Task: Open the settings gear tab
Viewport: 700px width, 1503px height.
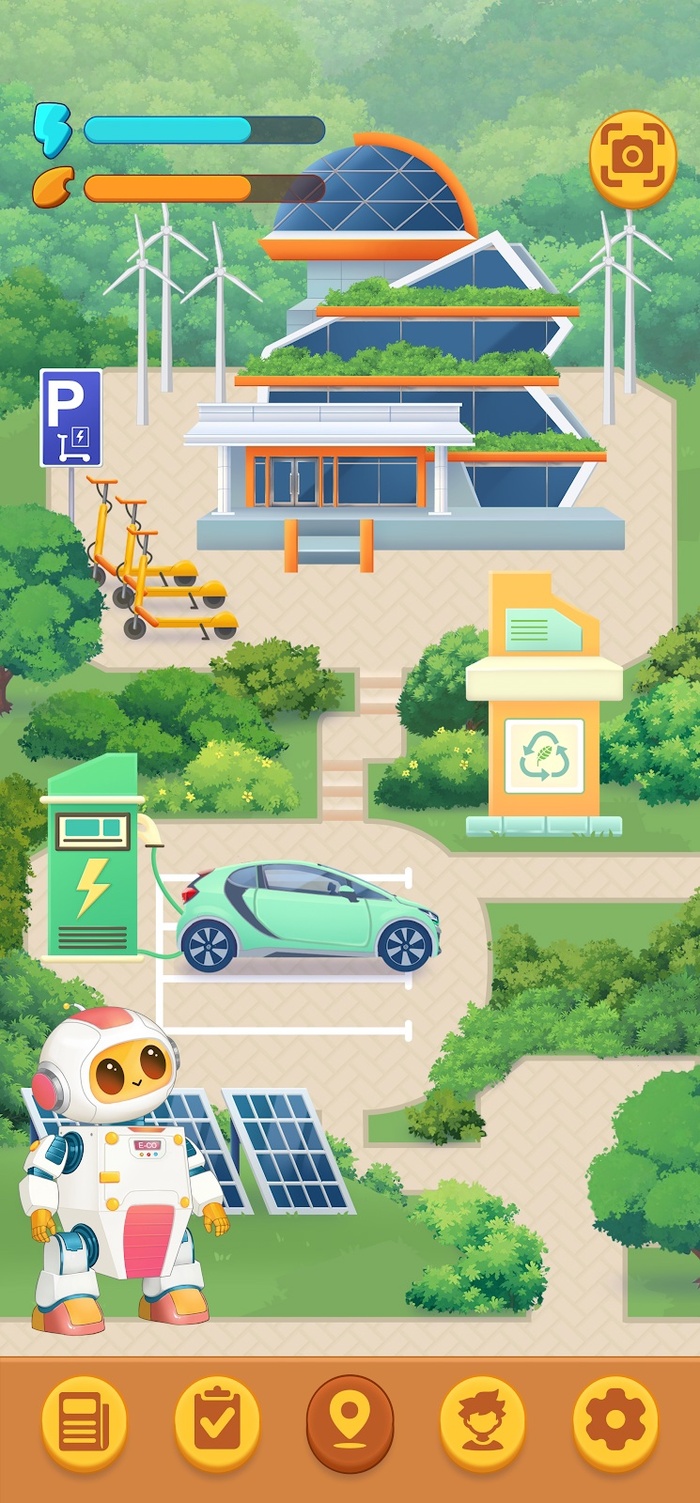Action: coord(615,1422)
